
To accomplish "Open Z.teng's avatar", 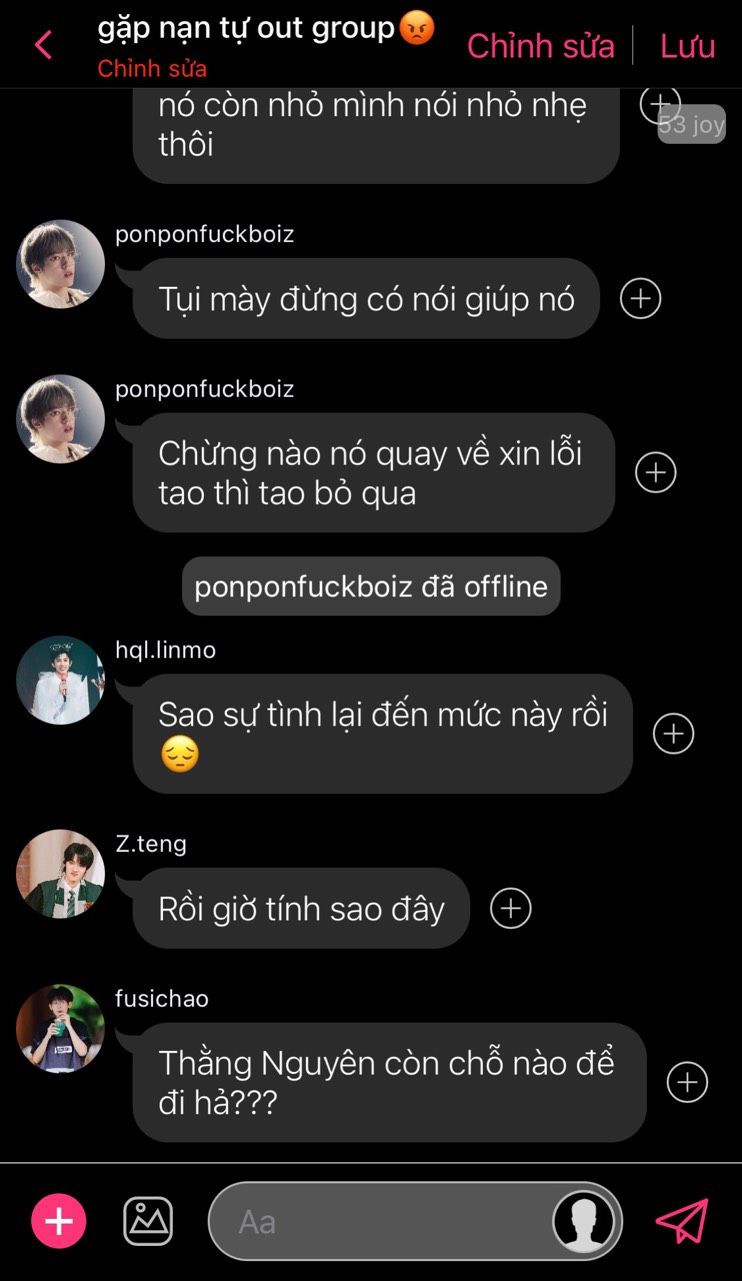I will [60, 873].
